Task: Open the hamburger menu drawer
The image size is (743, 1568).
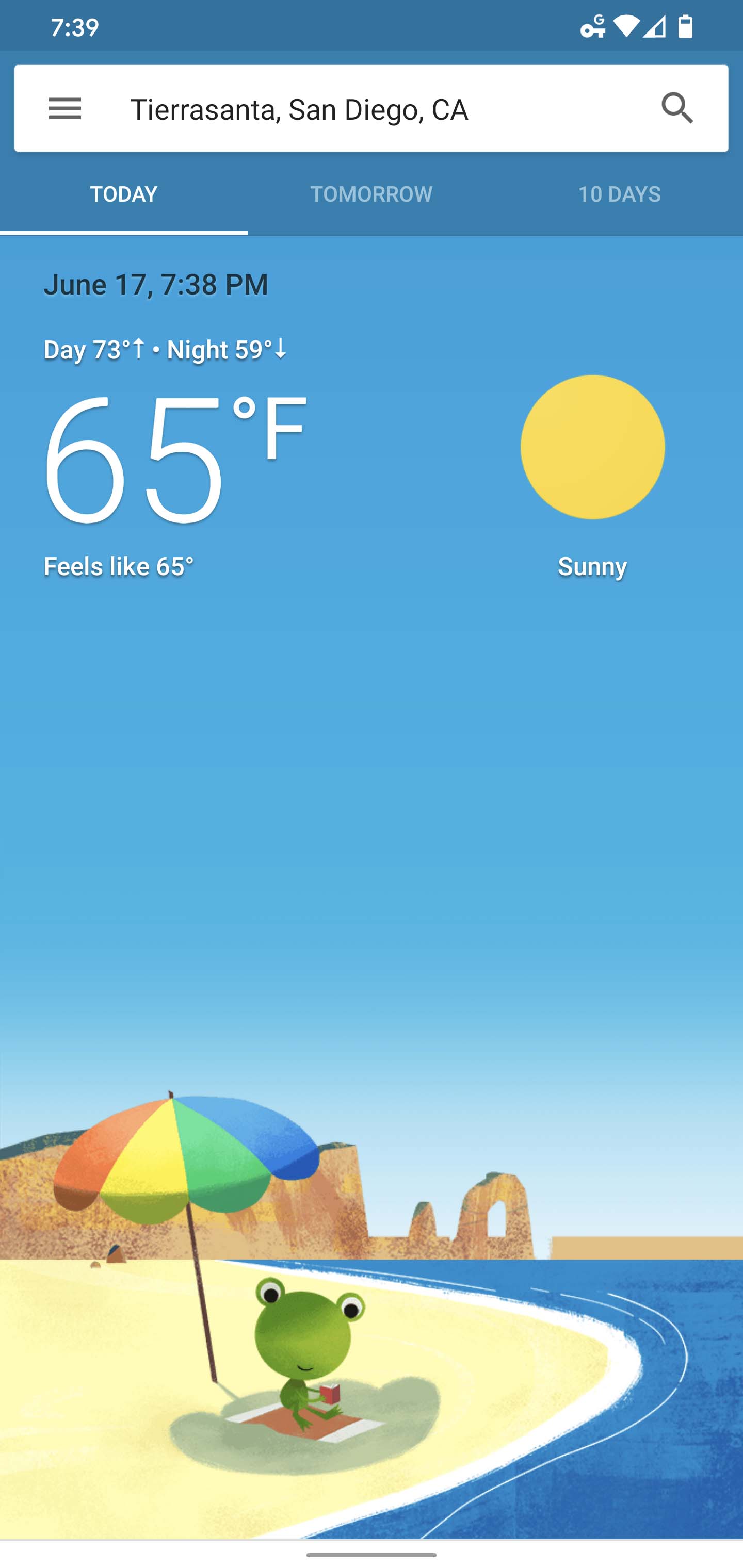Action: (x=64, y=109)
